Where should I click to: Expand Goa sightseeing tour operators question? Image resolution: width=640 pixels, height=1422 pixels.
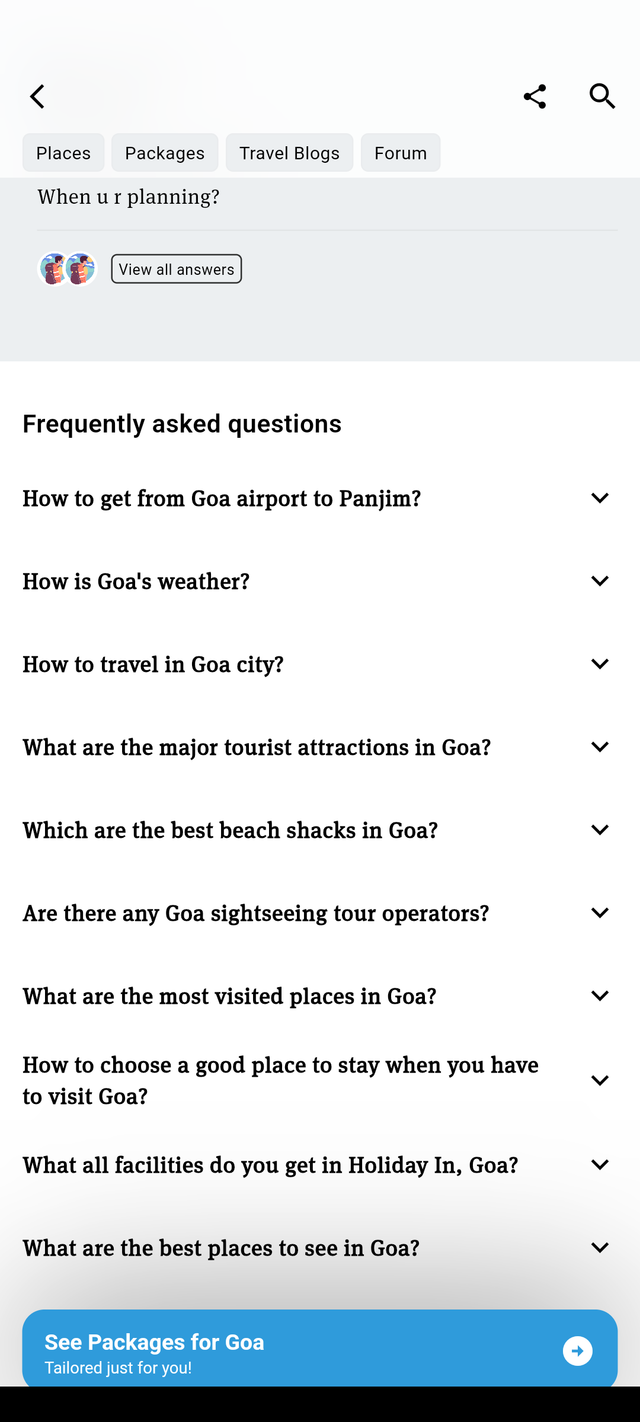pos(320,913)
